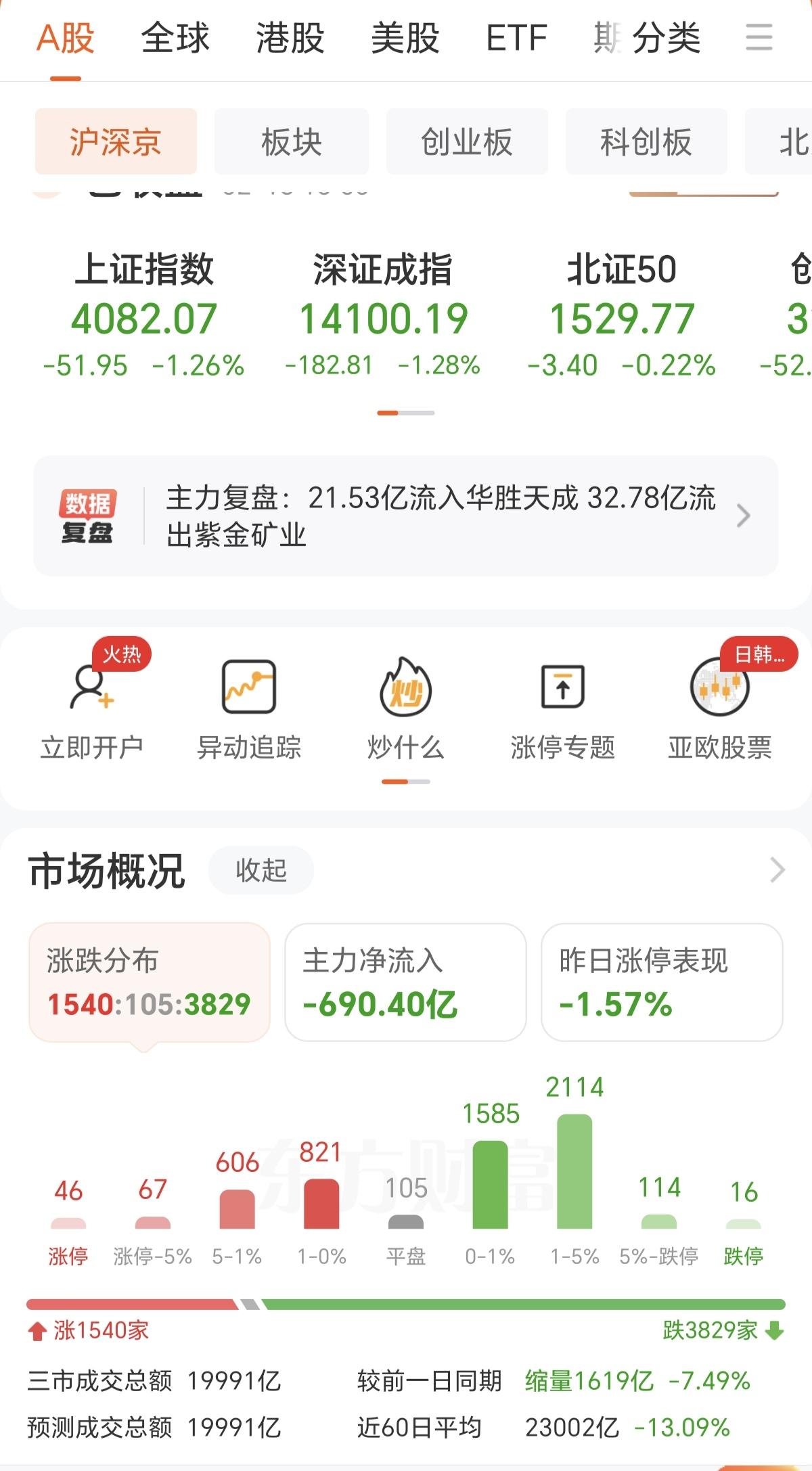Select the 昨日涨停表现 card
Viewport: 812px width, 1471px height.
[x=660, y=982]
